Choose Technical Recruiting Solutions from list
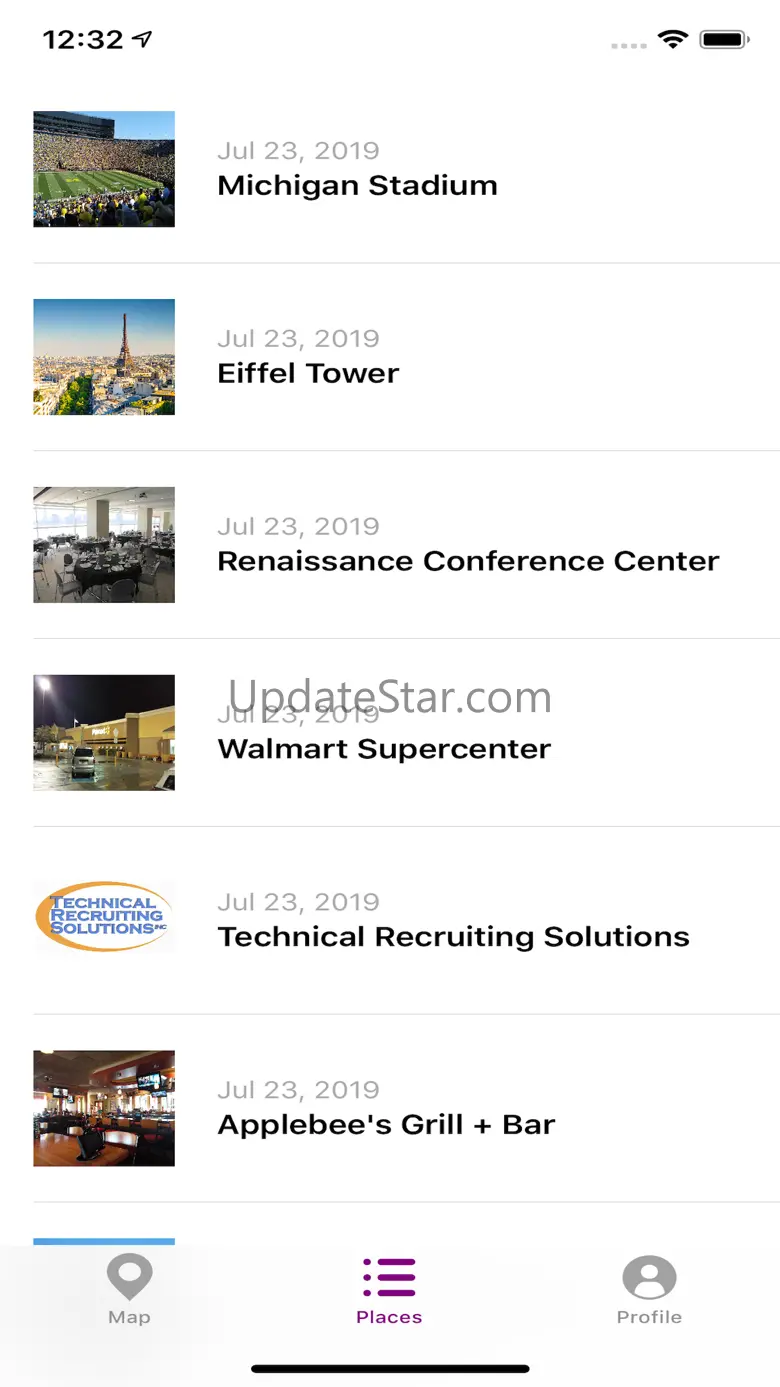This screenshot has height=1387, width=780. 453,937
